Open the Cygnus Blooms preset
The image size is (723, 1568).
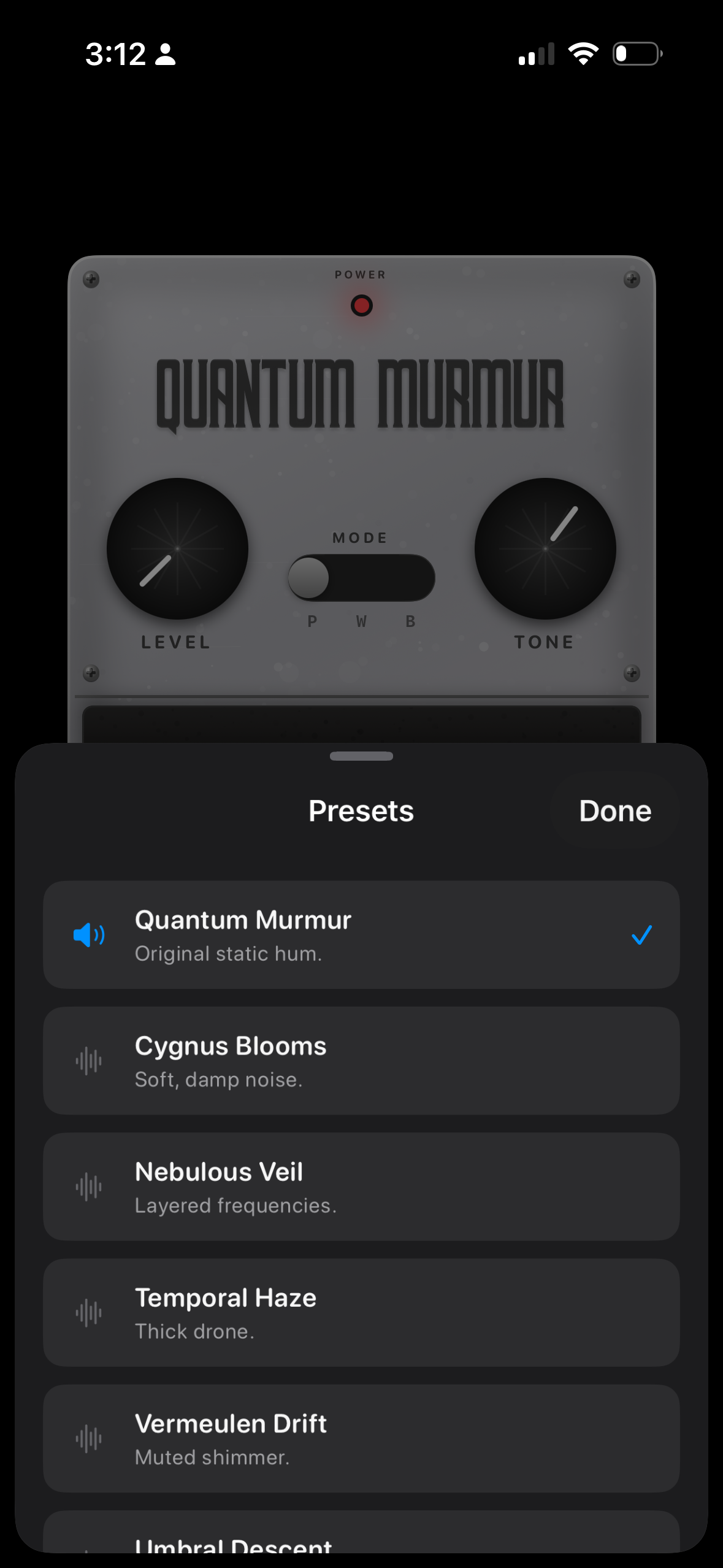pos(361,1061)
